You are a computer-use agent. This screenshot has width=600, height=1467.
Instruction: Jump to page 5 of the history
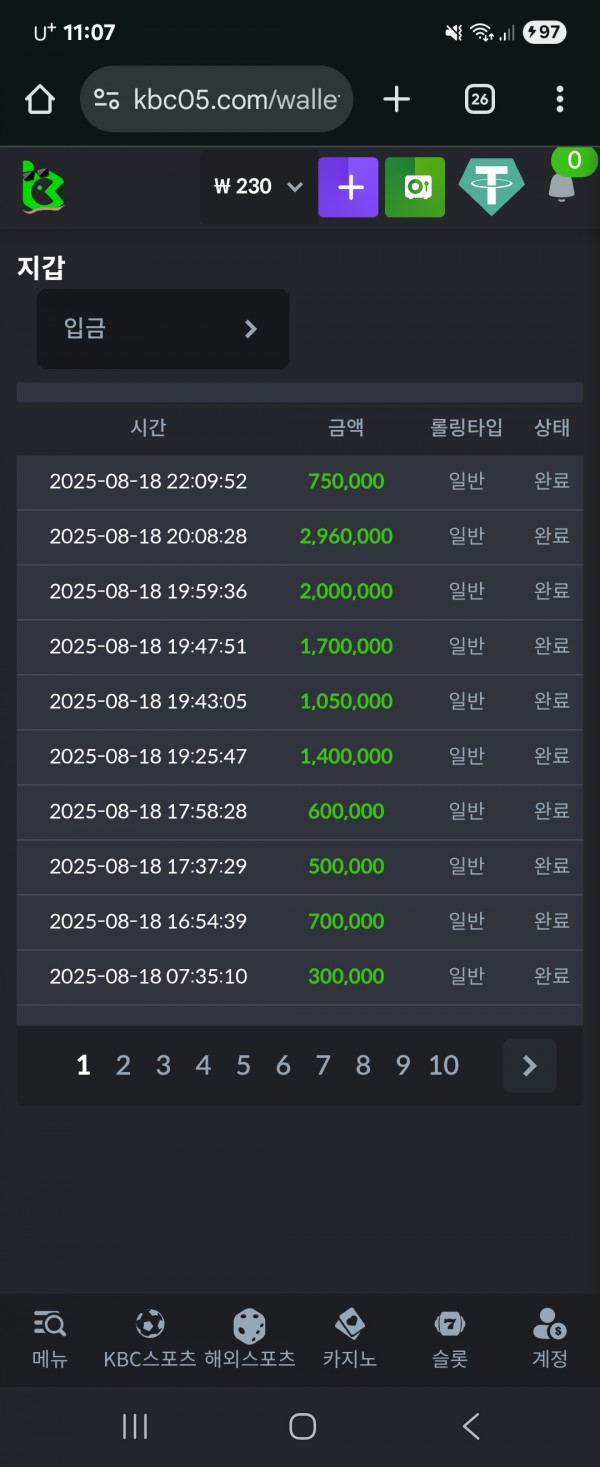[x=243, y=1066]
